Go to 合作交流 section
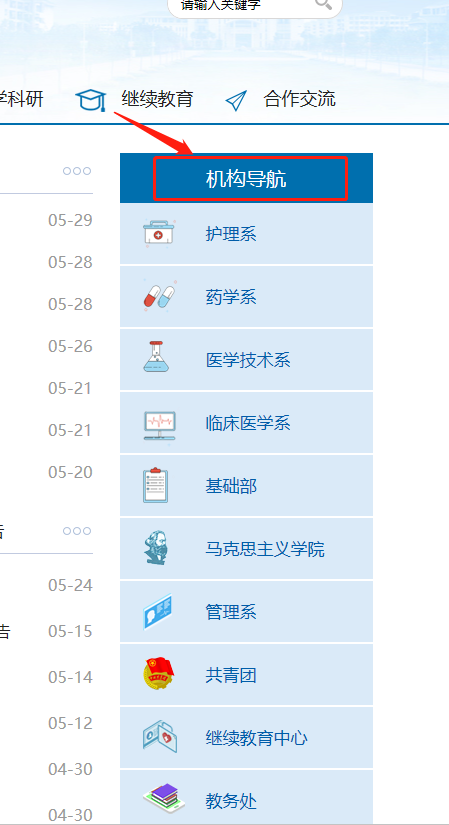The image size is (449, 825). [299, 99]
